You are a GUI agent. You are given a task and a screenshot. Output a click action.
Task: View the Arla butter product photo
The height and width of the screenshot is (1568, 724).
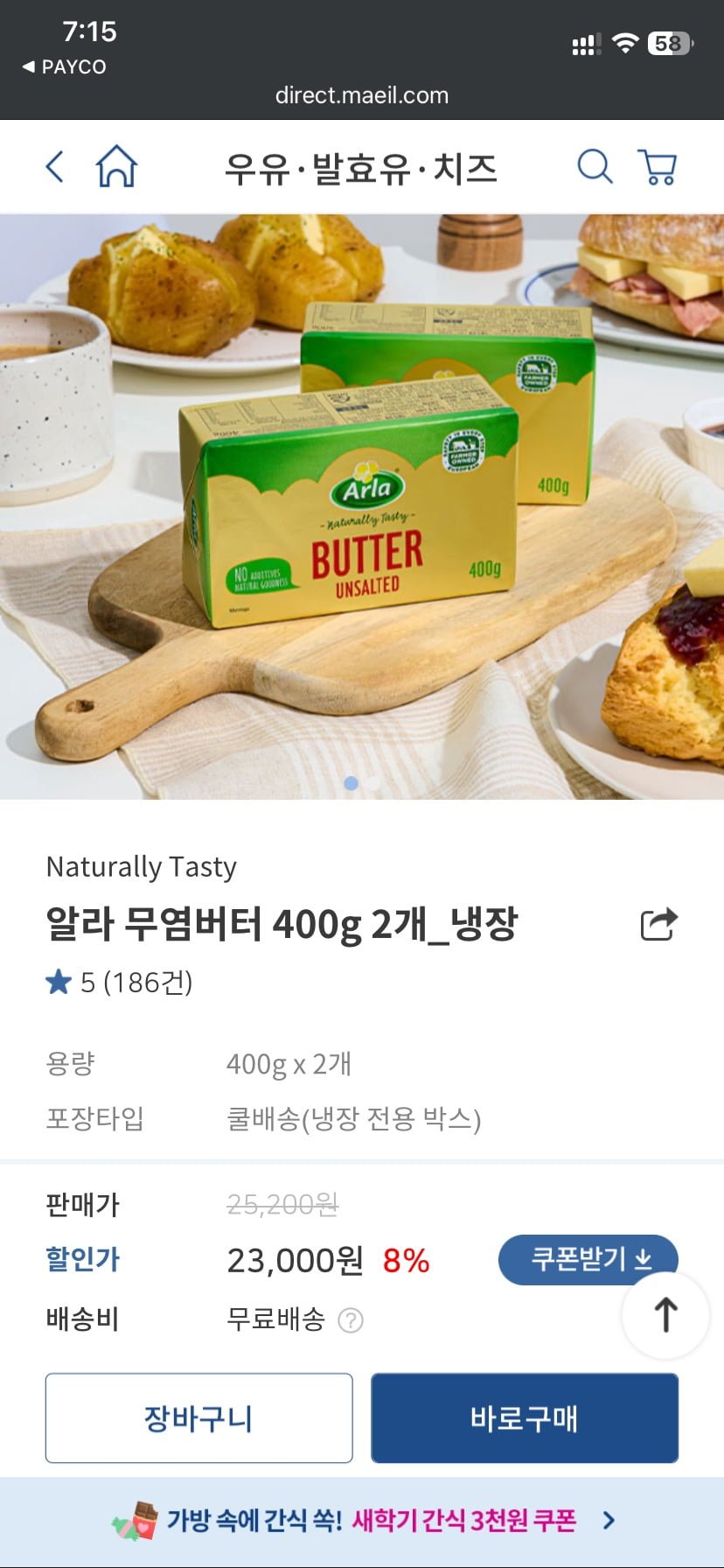click(x=362, y=506)
